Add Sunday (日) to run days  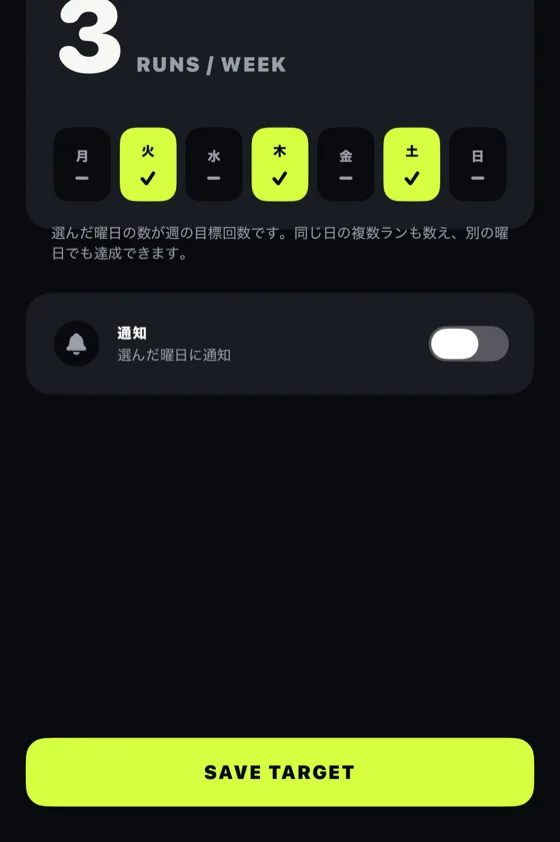point(478,164)
